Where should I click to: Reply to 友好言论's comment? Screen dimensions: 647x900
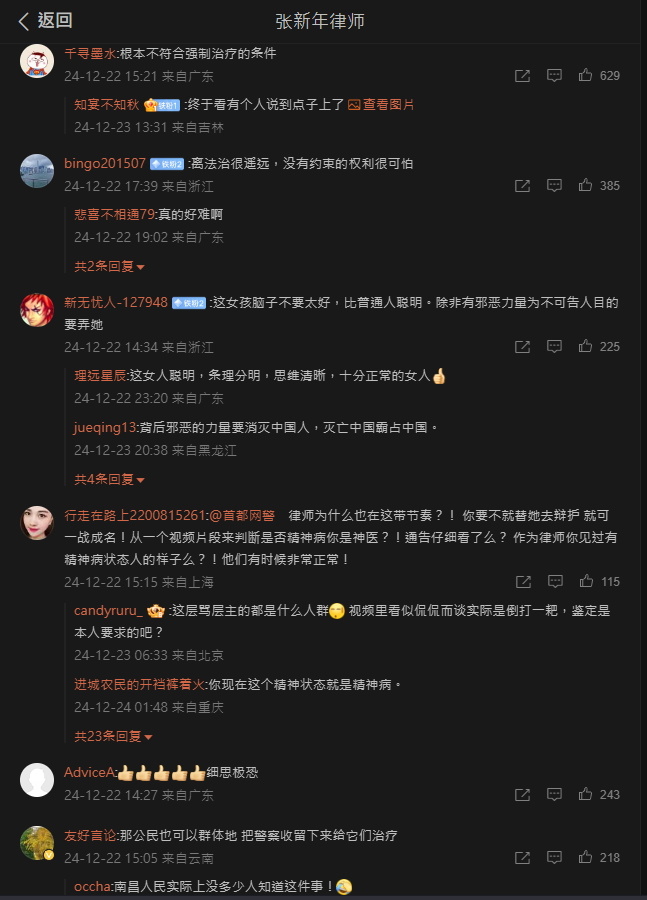coord(554,857)
